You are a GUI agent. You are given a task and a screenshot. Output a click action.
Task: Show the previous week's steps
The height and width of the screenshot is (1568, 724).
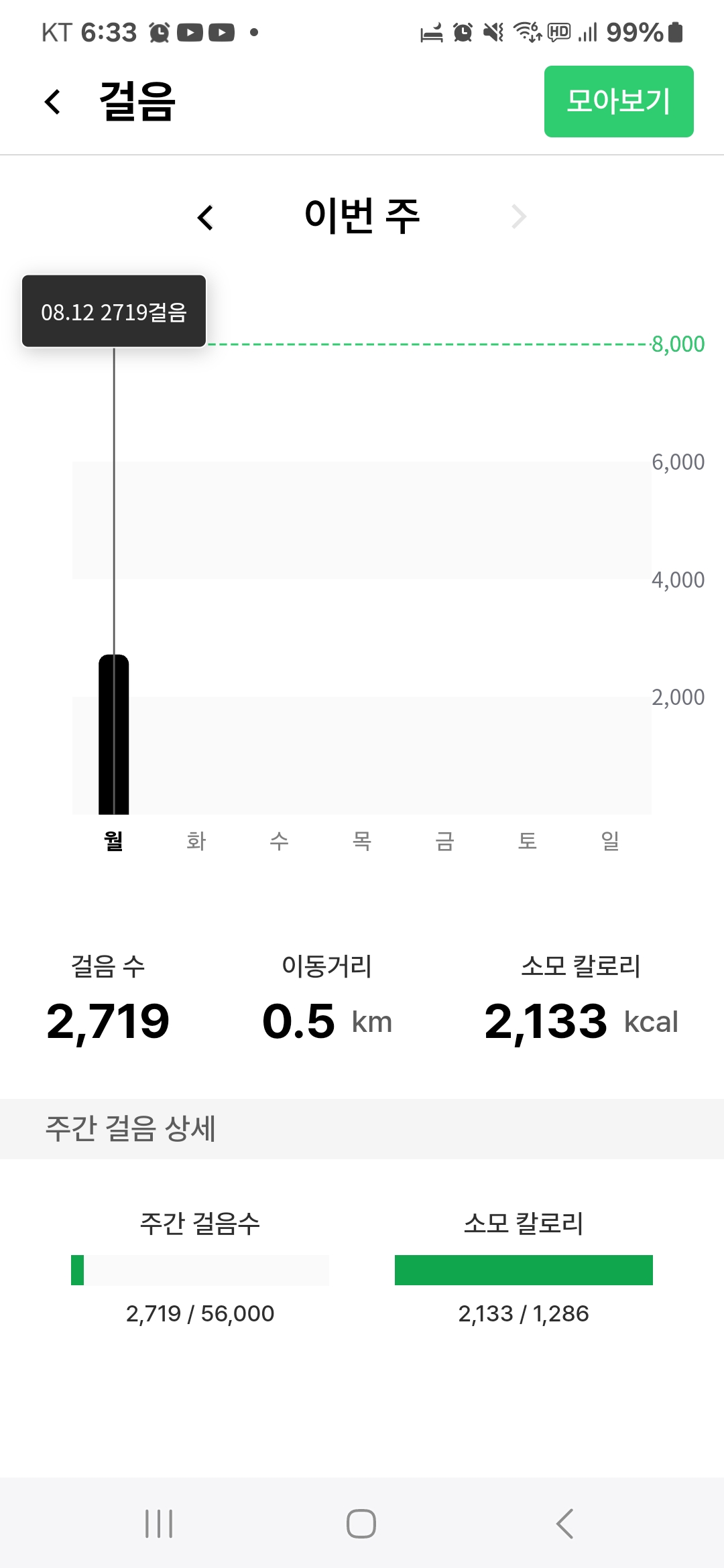click(x=205, y=217)
